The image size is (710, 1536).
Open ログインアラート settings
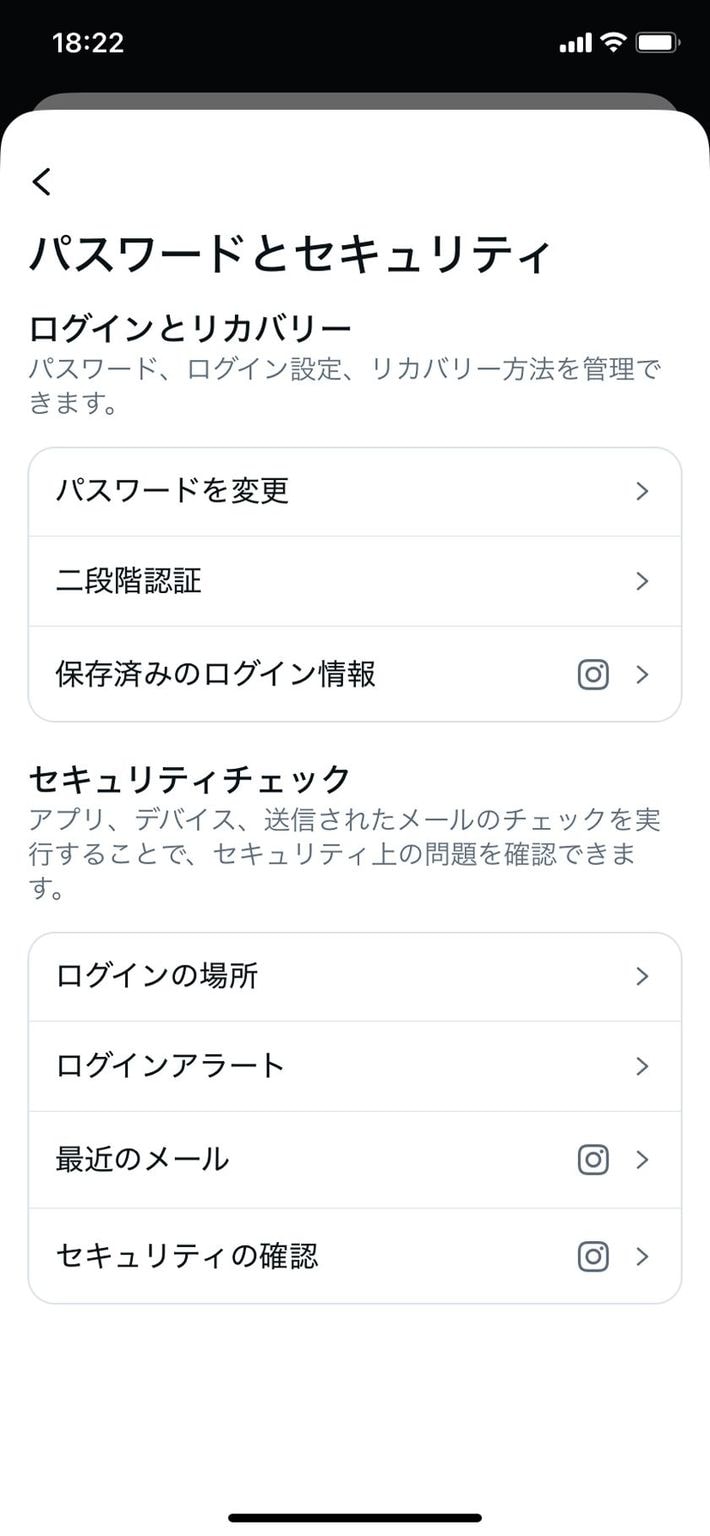(354, 1066)
